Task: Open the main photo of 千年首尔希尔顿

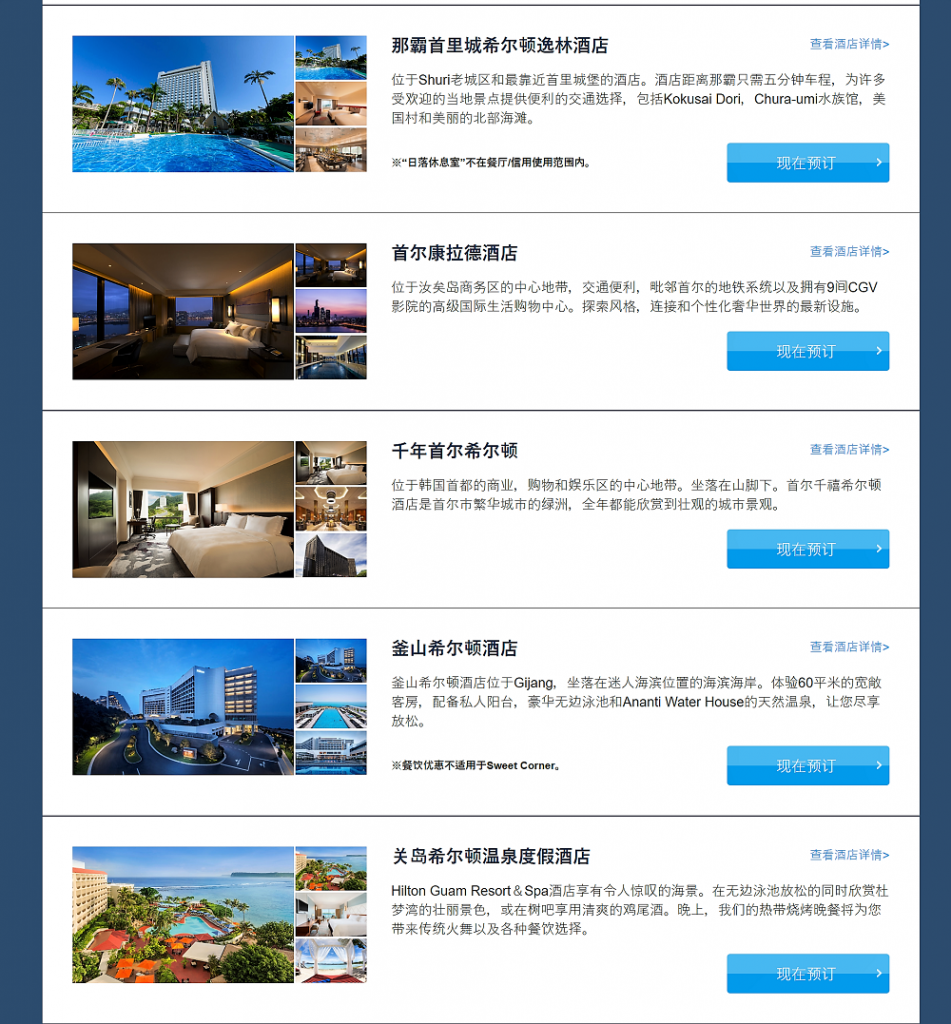Action: click(x=183, y=509)
